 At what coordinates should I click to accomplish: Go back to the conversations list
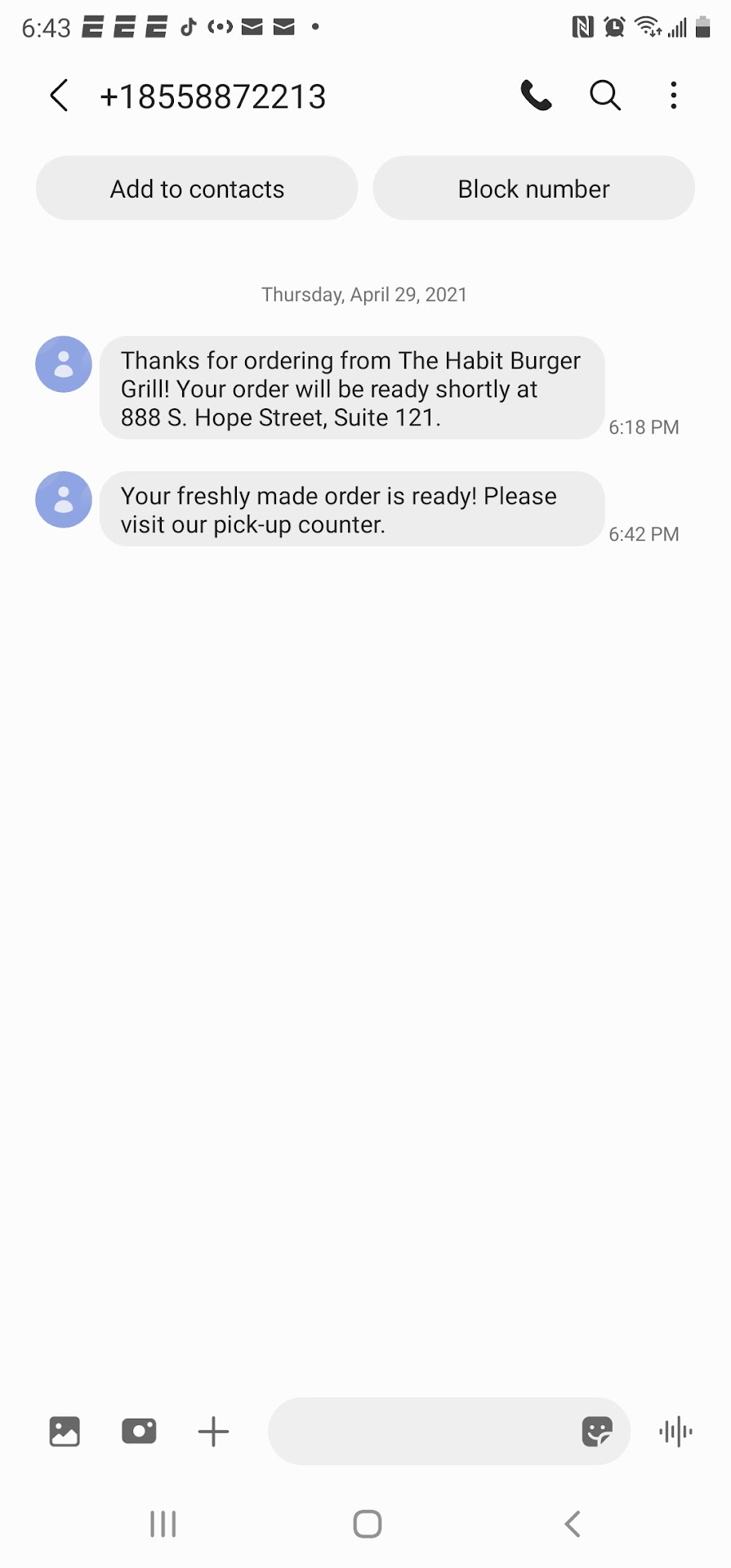(x=59, y=96)
